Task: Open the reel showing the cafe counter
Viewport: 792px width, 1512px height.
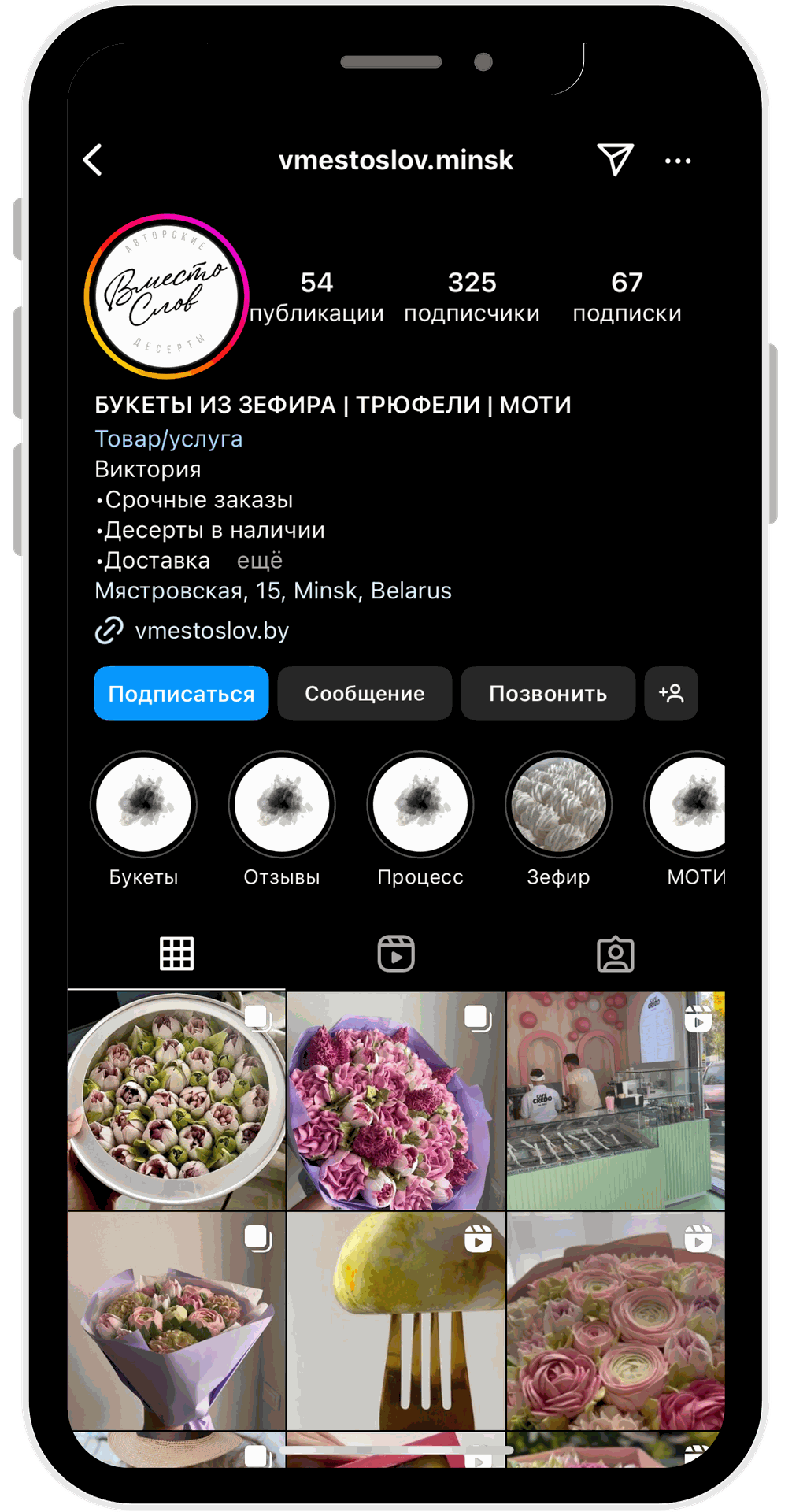Action: [615, 1100]
